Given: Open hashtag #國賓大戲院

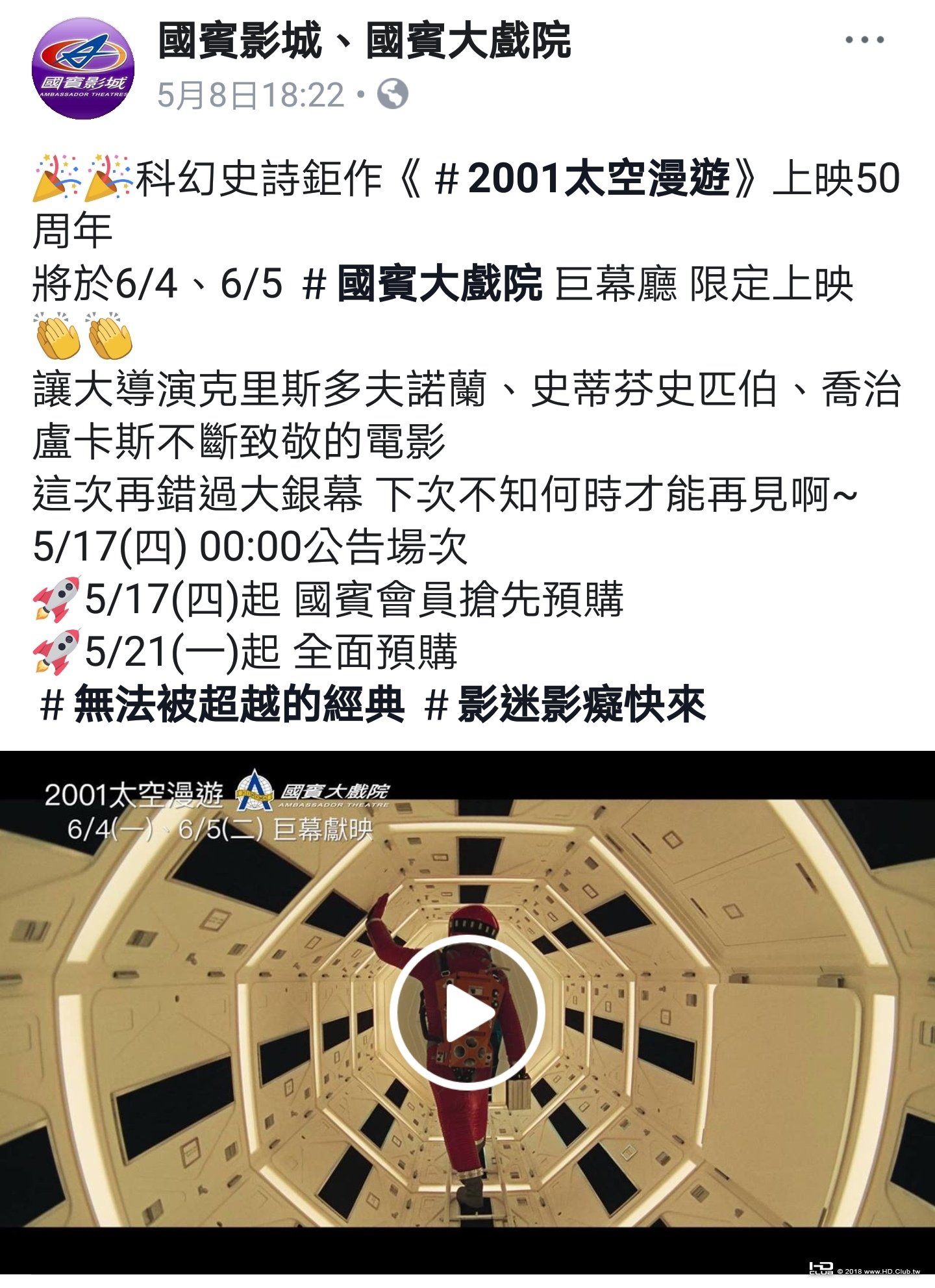Looking at the screenshot, I should coord(423,284).
